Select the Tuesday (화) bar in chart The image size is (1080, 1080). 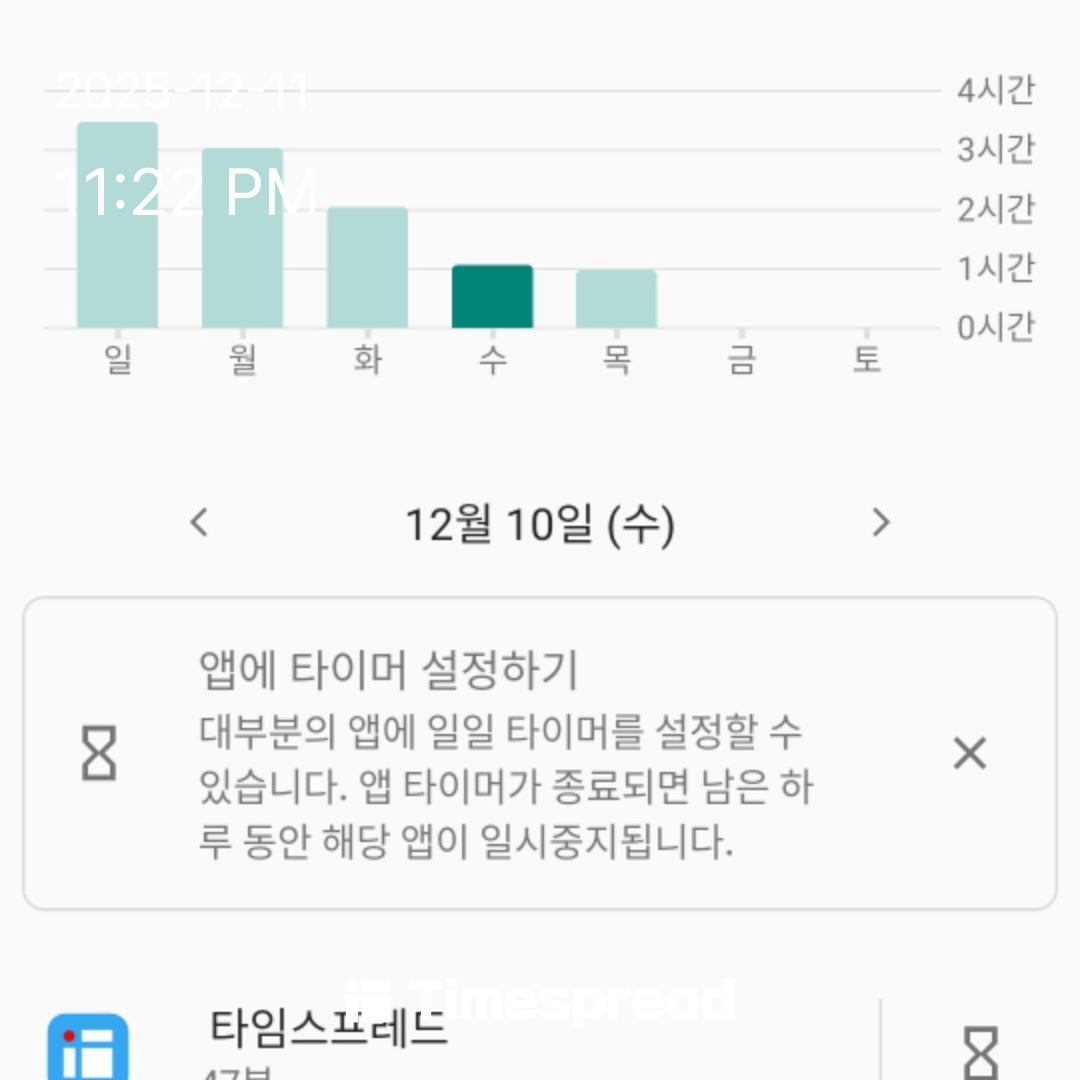tap(367, 268)
